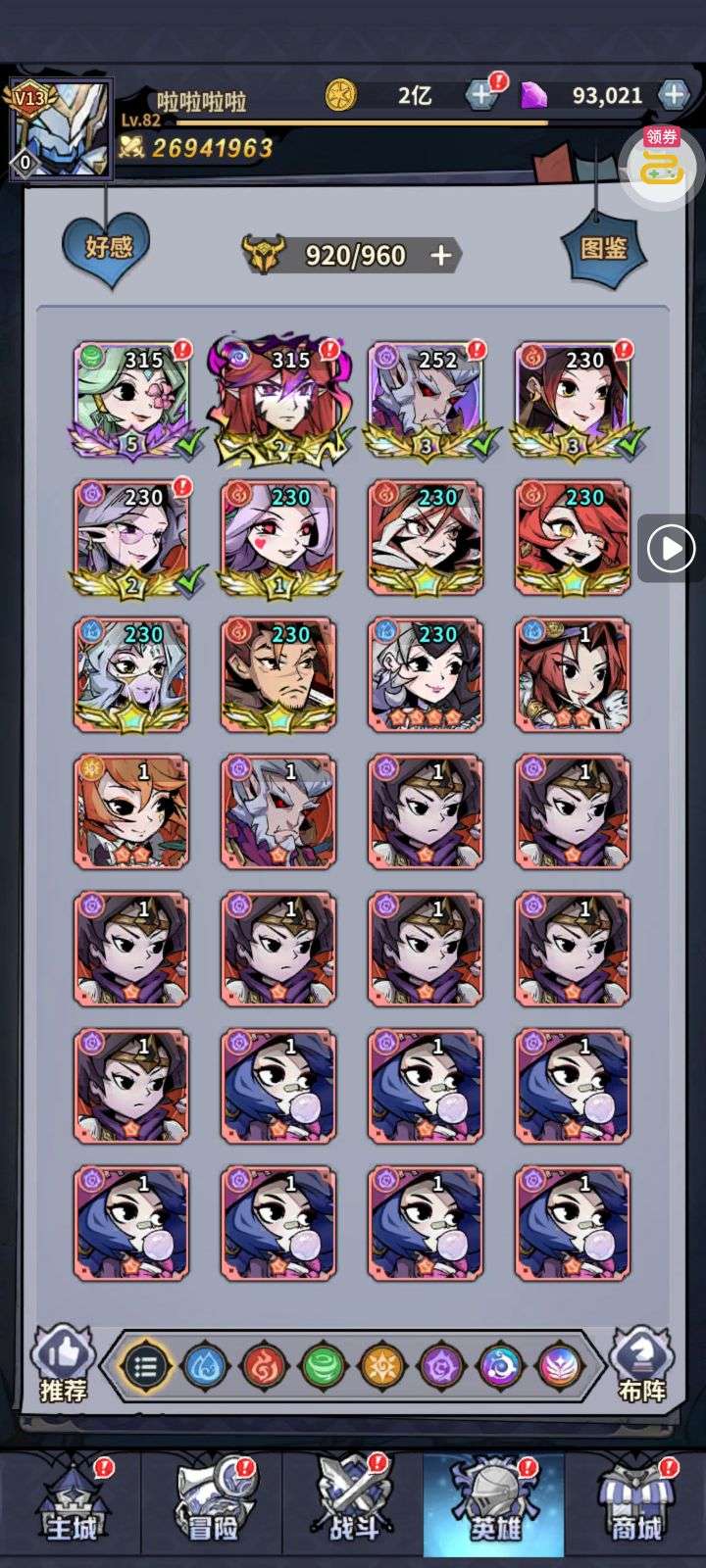Image resolution: width=706 pixels, height=1568 pixels.
Task: Select the level 252 horned hero
Action: tap(426, 399)
